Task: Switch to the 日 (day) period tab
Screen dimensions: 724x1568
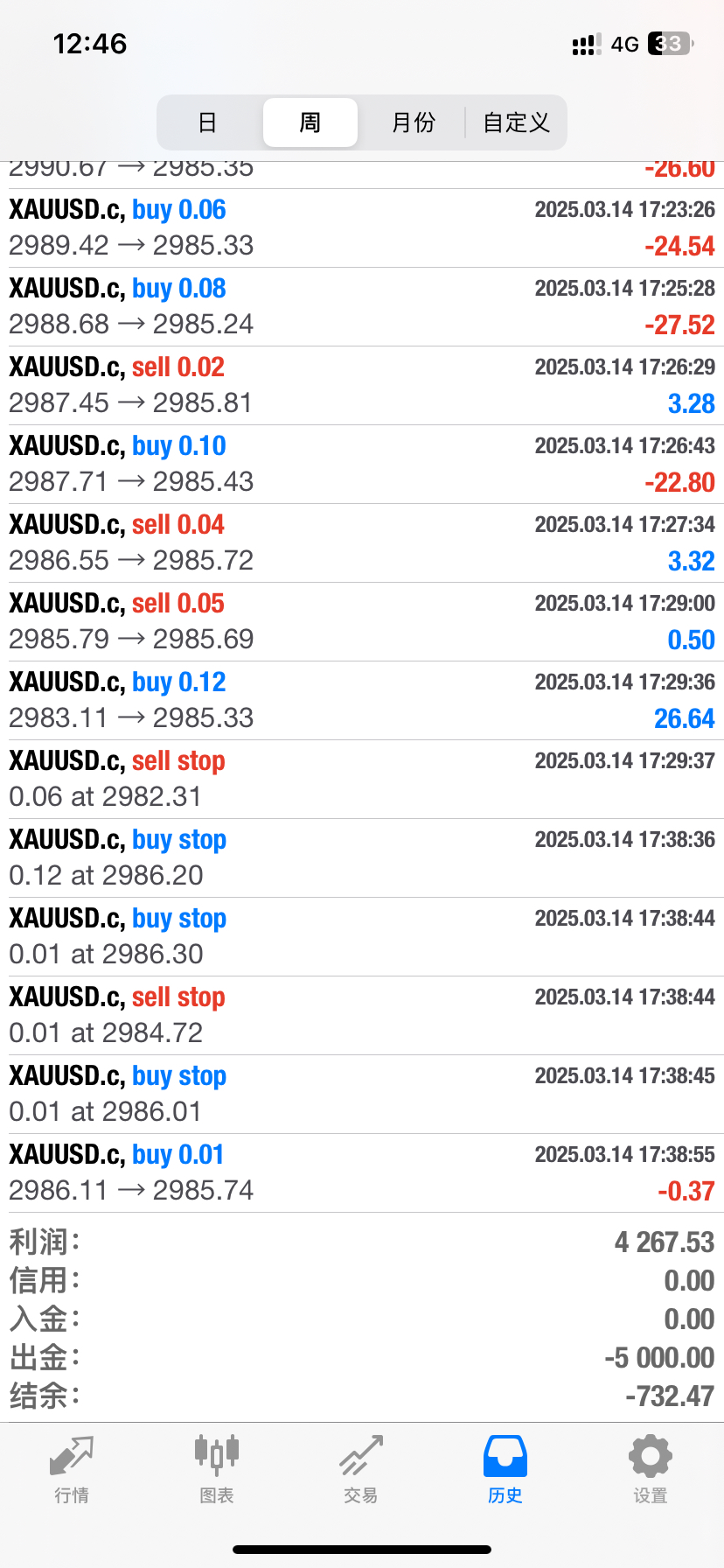Action: (x=207, y=122)
